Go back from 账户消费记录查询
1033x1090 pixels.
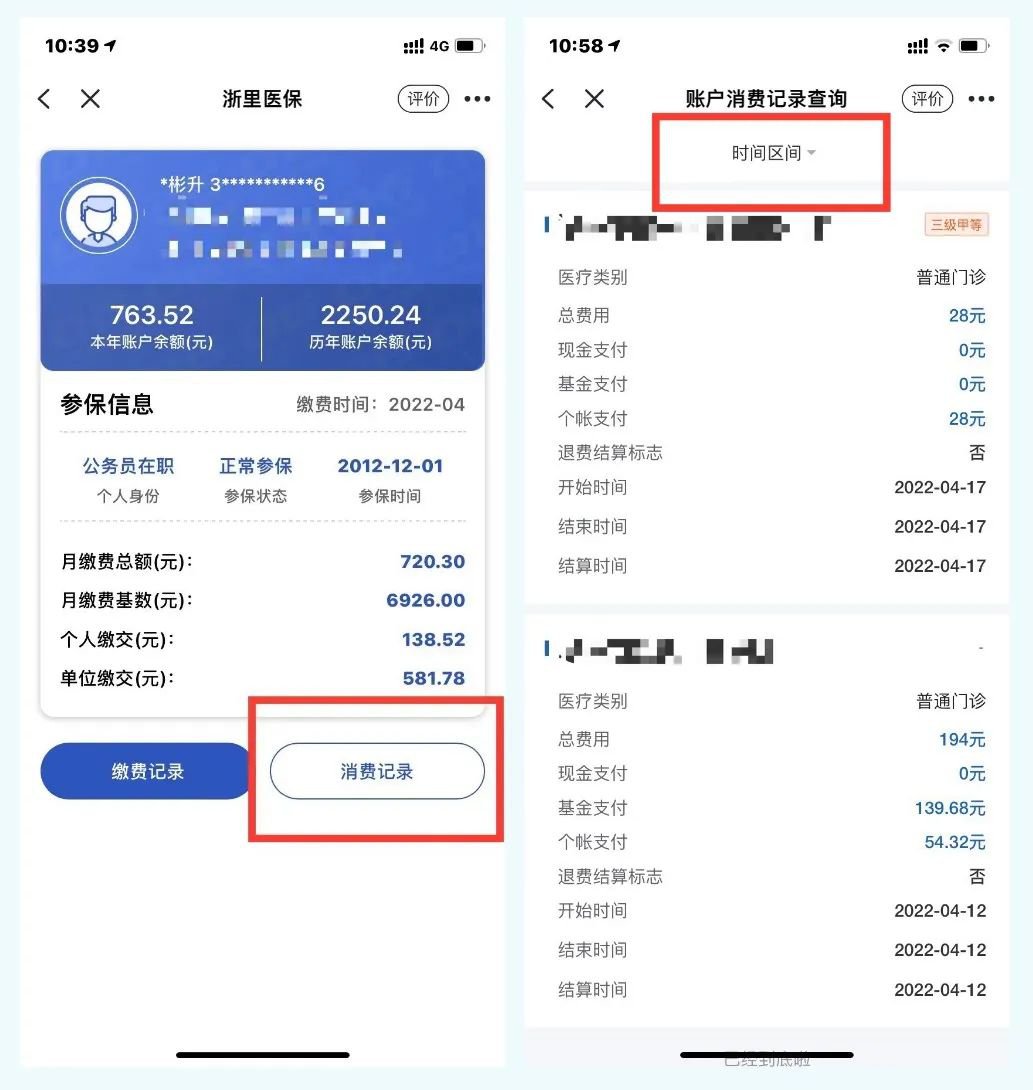[x=548, y=99]
